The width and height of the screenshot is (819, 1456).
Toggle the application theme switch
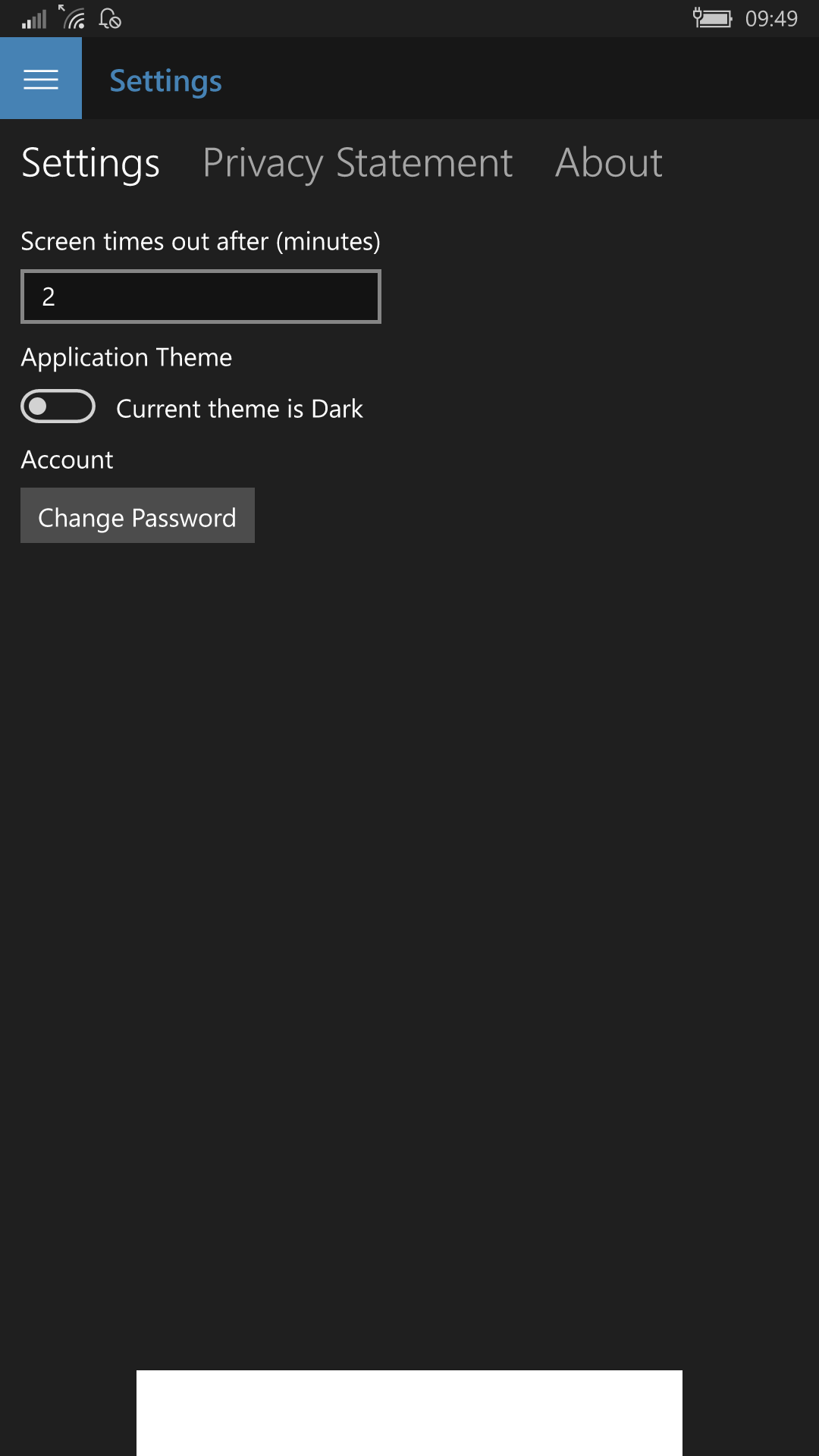[x=58, y=406]
